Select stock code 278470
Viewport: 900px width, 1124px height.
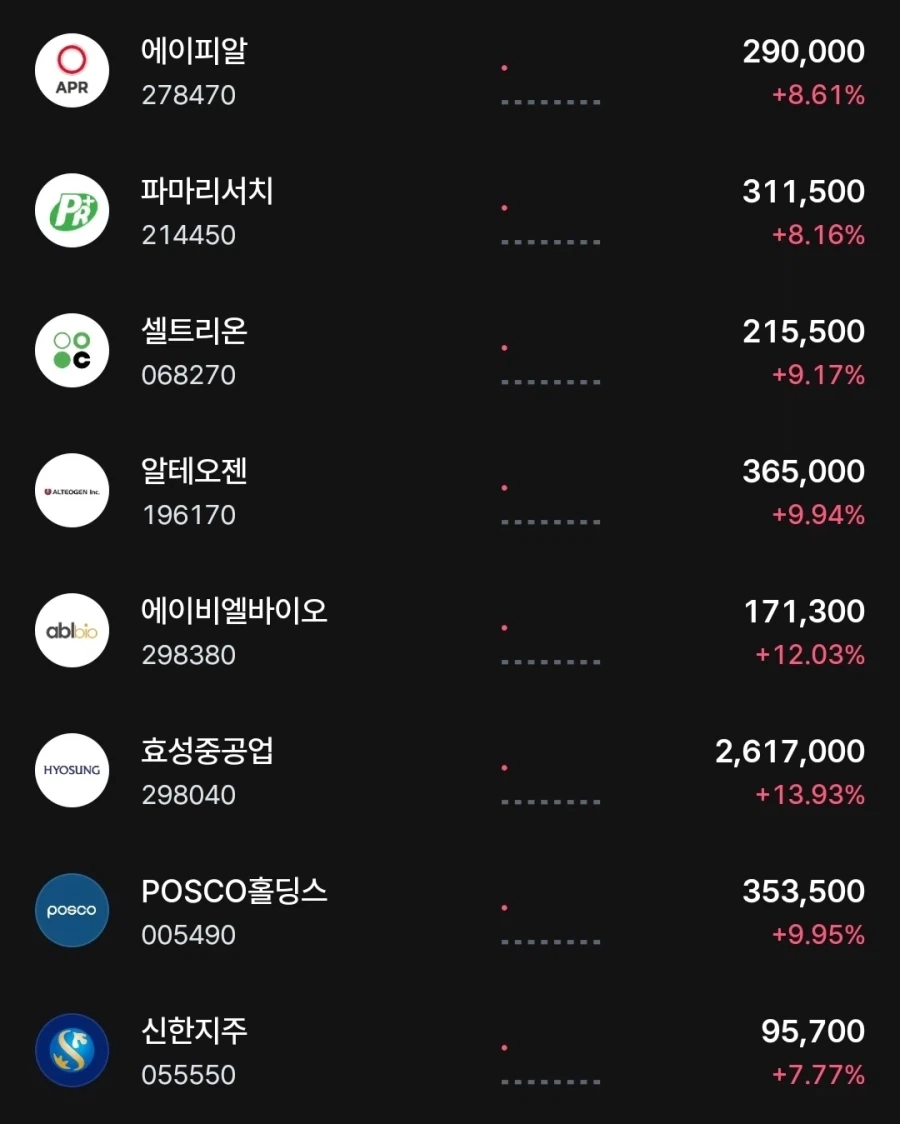(189, 96)
